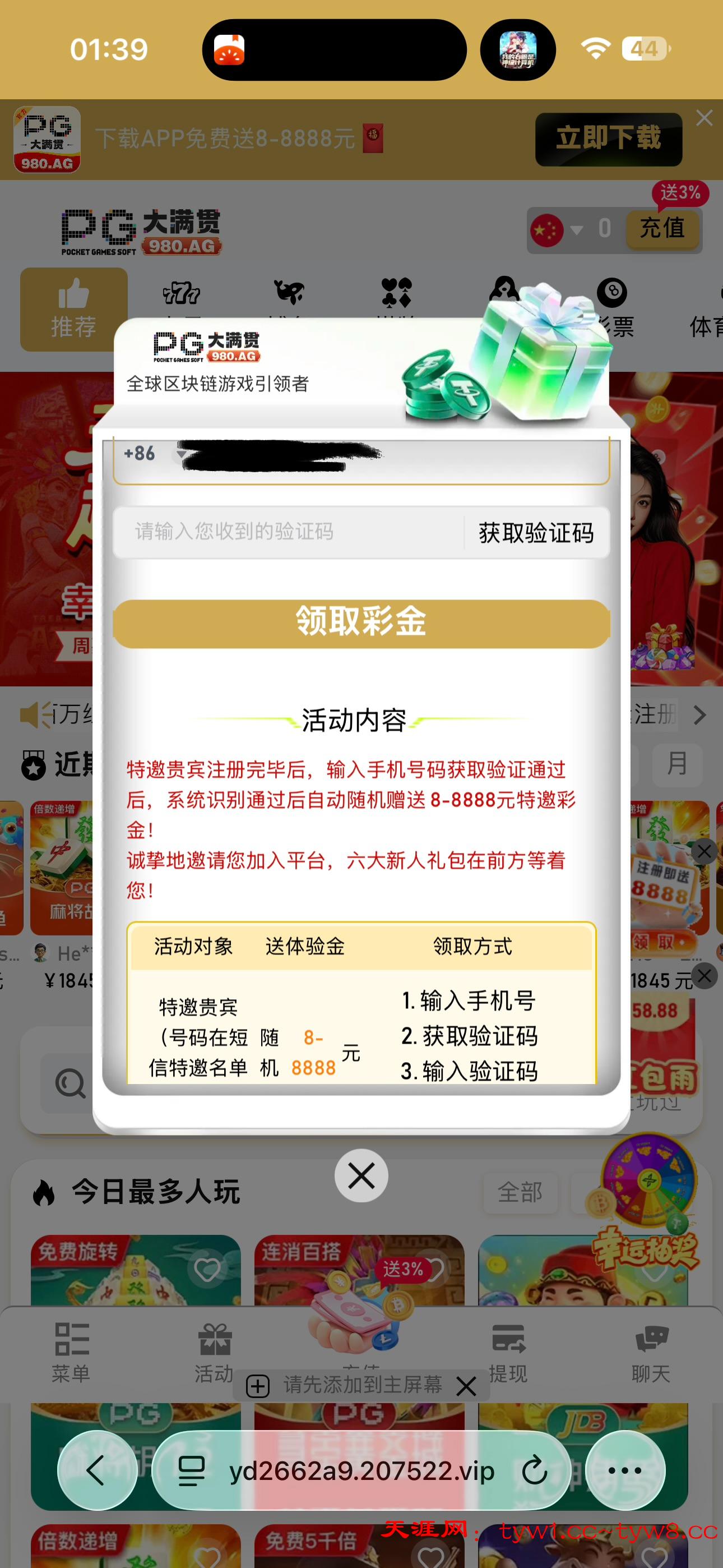Open the +86 country code dropdown
The width and height of the screenshot is (723, 1568).
tap(182, 454)
